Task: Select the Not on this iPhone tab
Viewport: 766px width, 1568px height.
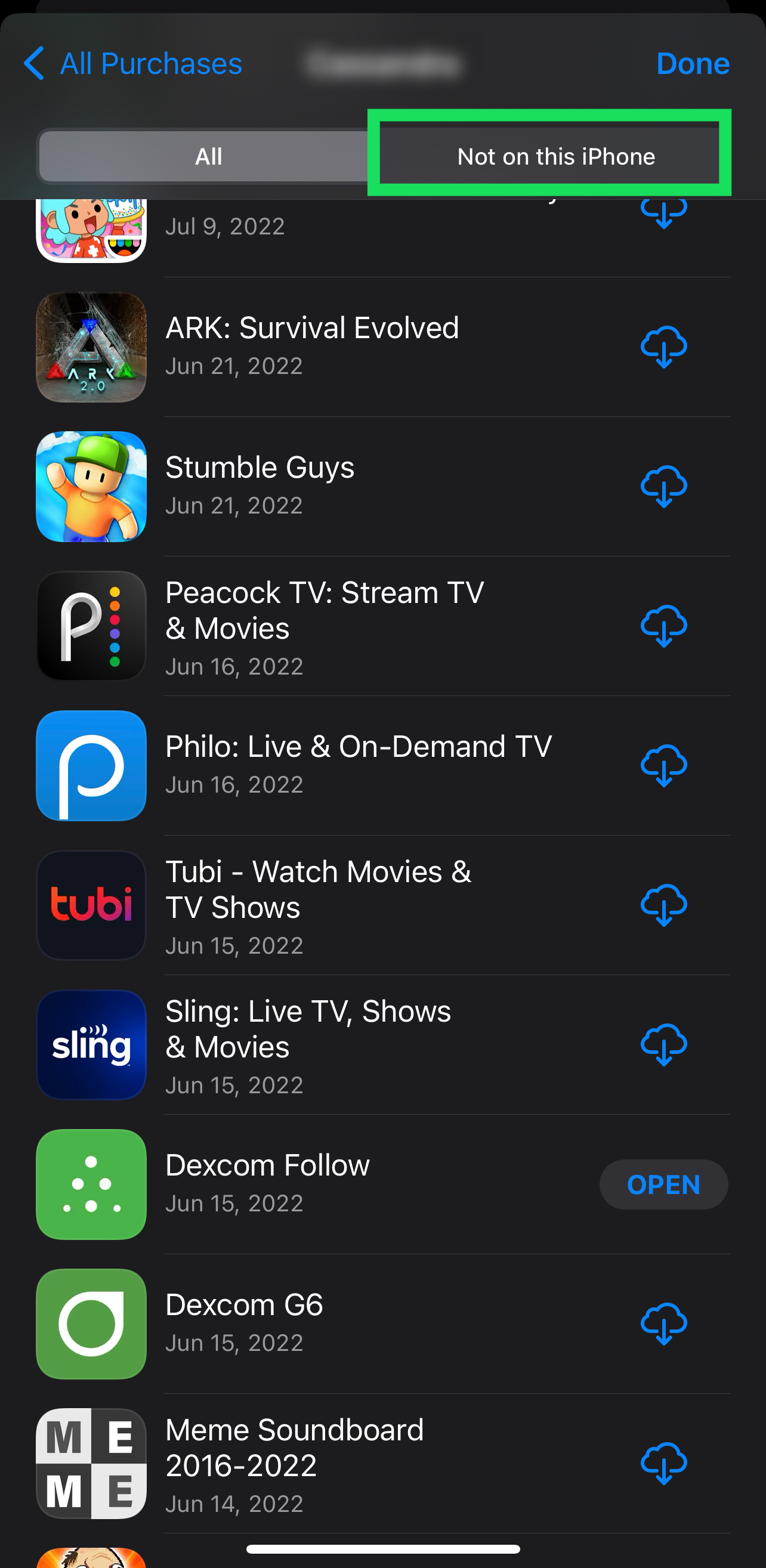Action: tap(555, 156)
